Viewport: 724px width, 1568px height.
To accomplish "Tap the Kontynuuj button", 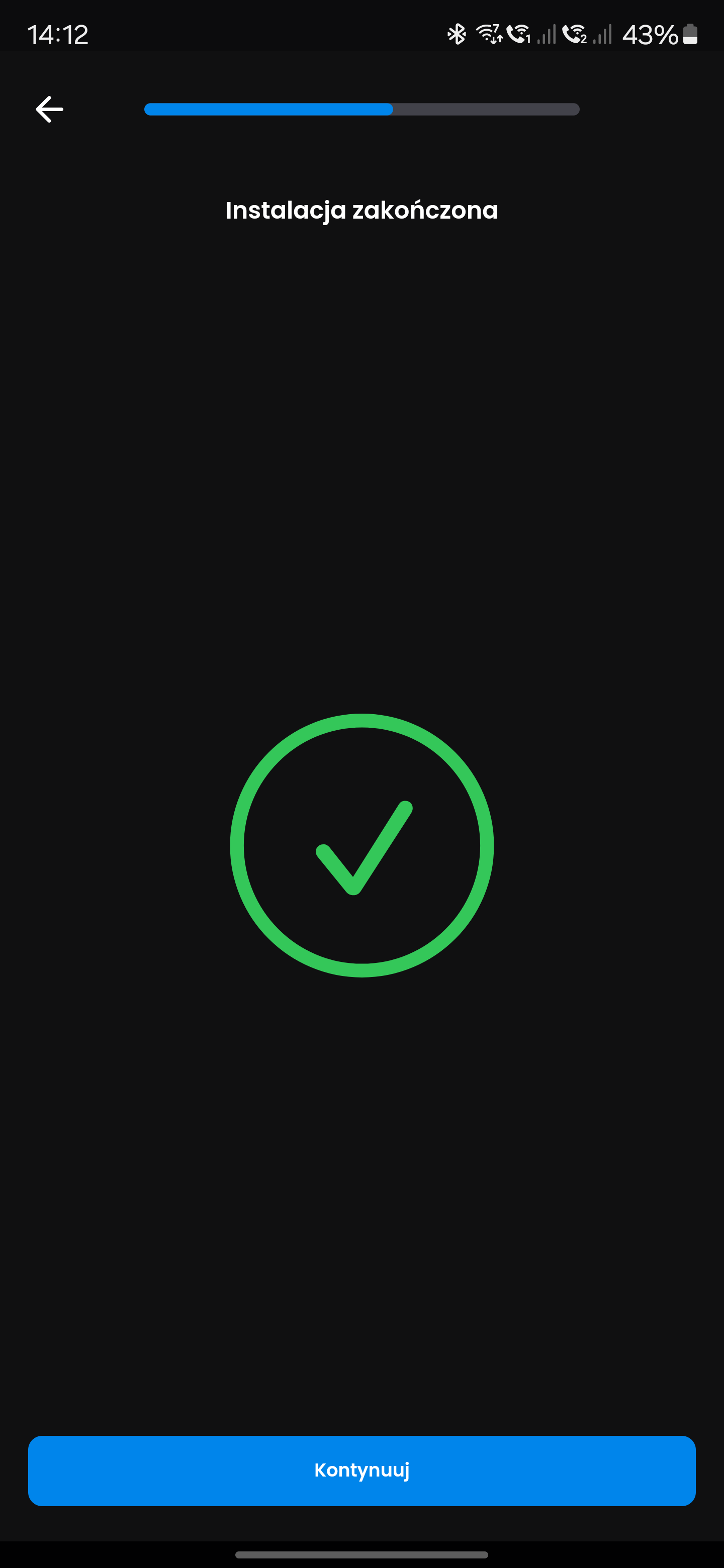I will (361, 1471).
